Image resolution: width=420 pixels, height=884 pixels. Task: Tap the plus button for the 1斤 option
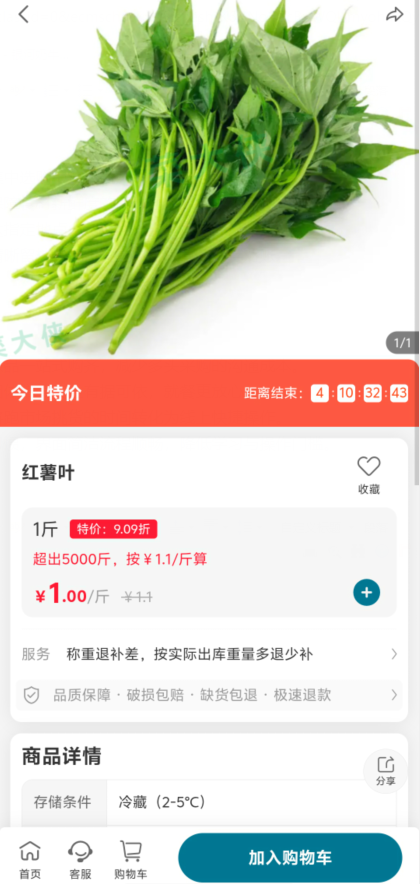click(366, 592)
